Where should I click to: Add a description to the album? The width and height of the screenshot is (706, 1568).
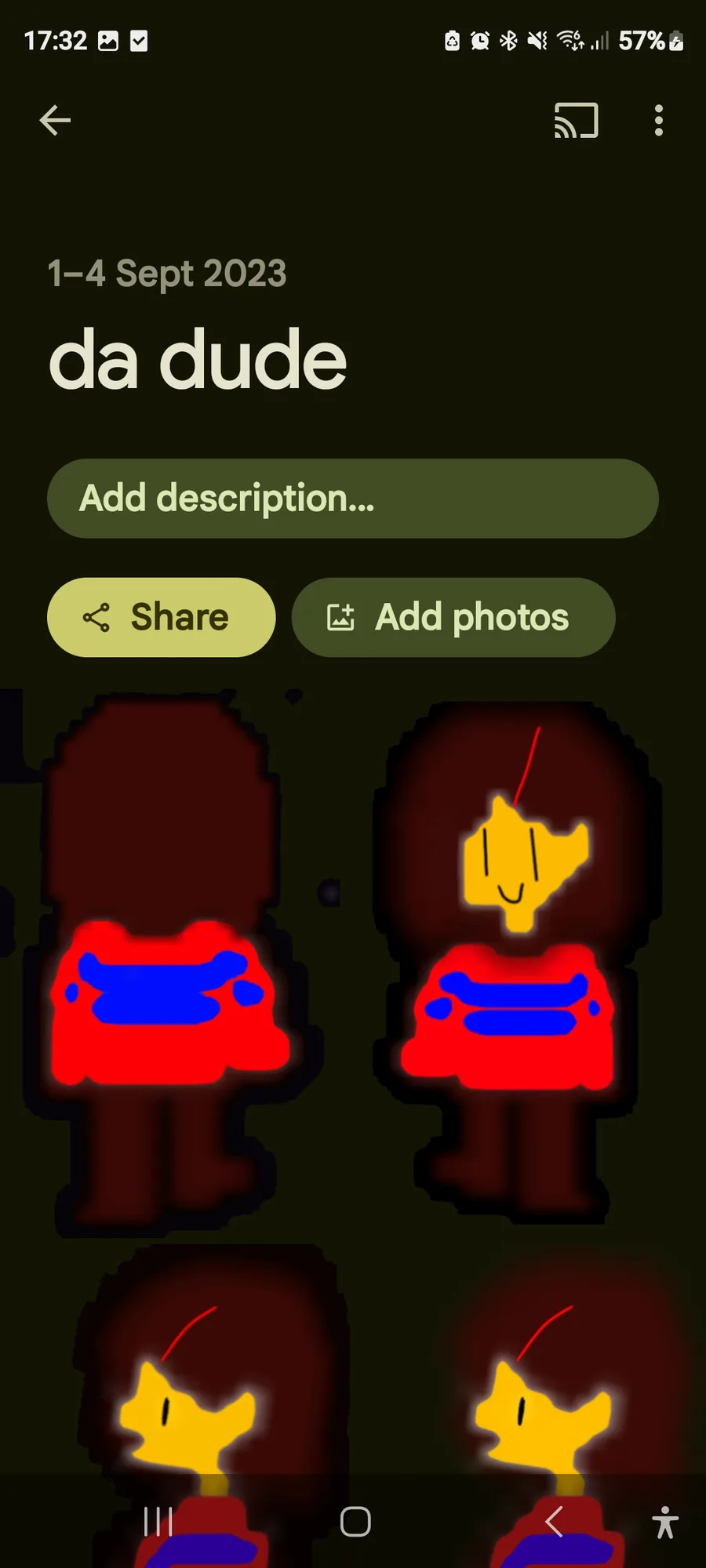[353, 499]
